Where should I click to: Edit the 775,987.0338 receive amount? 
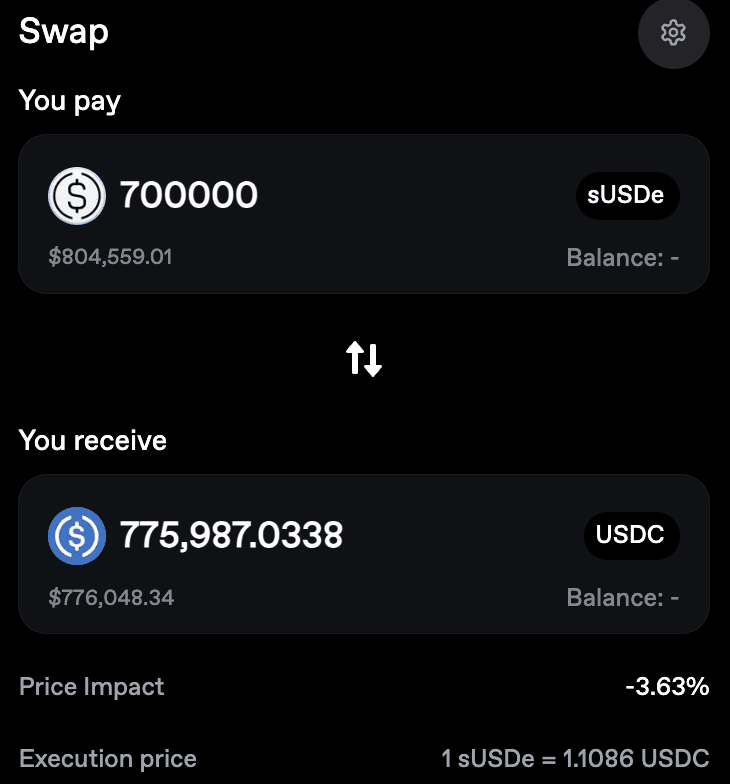[x=231, y=536]
